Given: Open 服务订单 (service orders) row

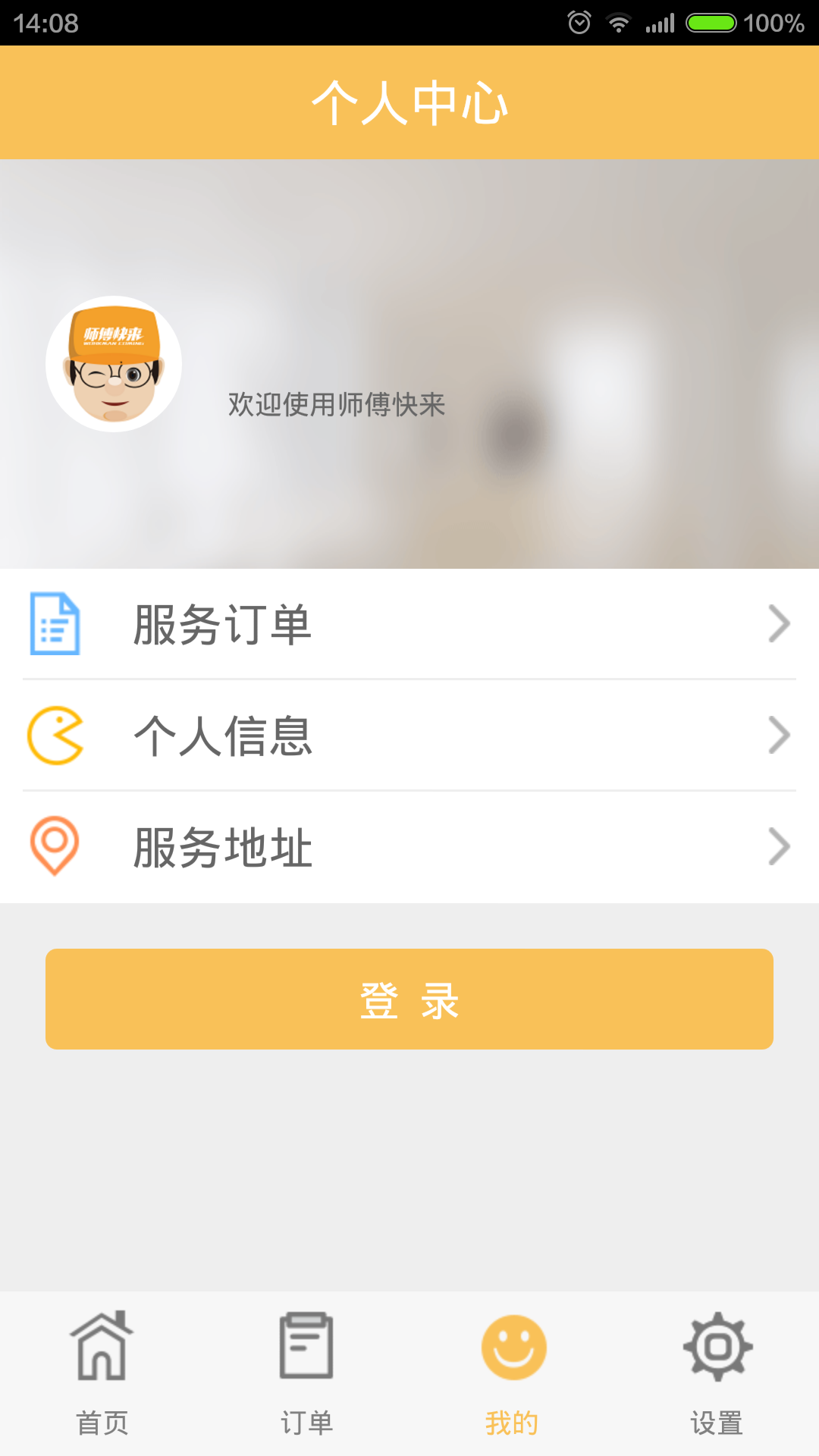Looking at the screenshot, I should (409, 624).
